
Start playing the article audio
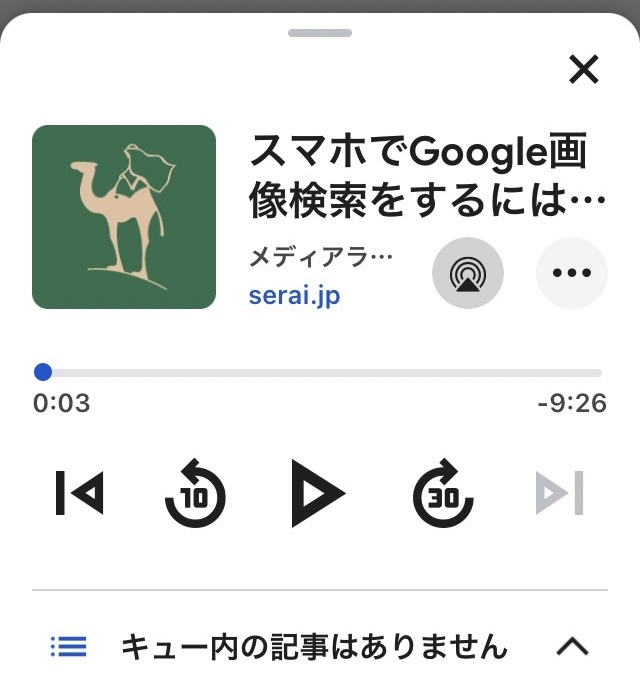pyautogui.click(x=318, y=493)
